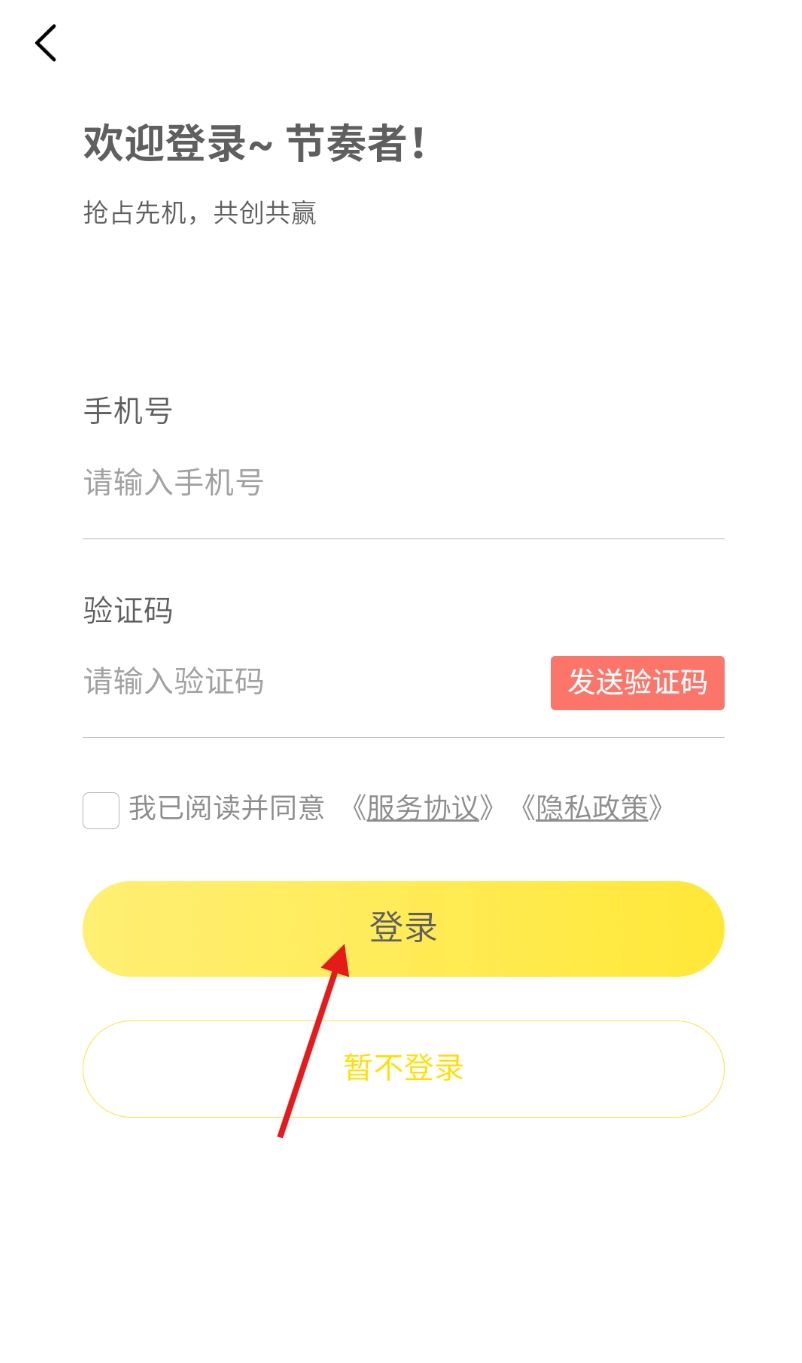This screenshot has width=802, height=1363.
Task: Open the 服务协议 link
Action: tap(422, 808)
